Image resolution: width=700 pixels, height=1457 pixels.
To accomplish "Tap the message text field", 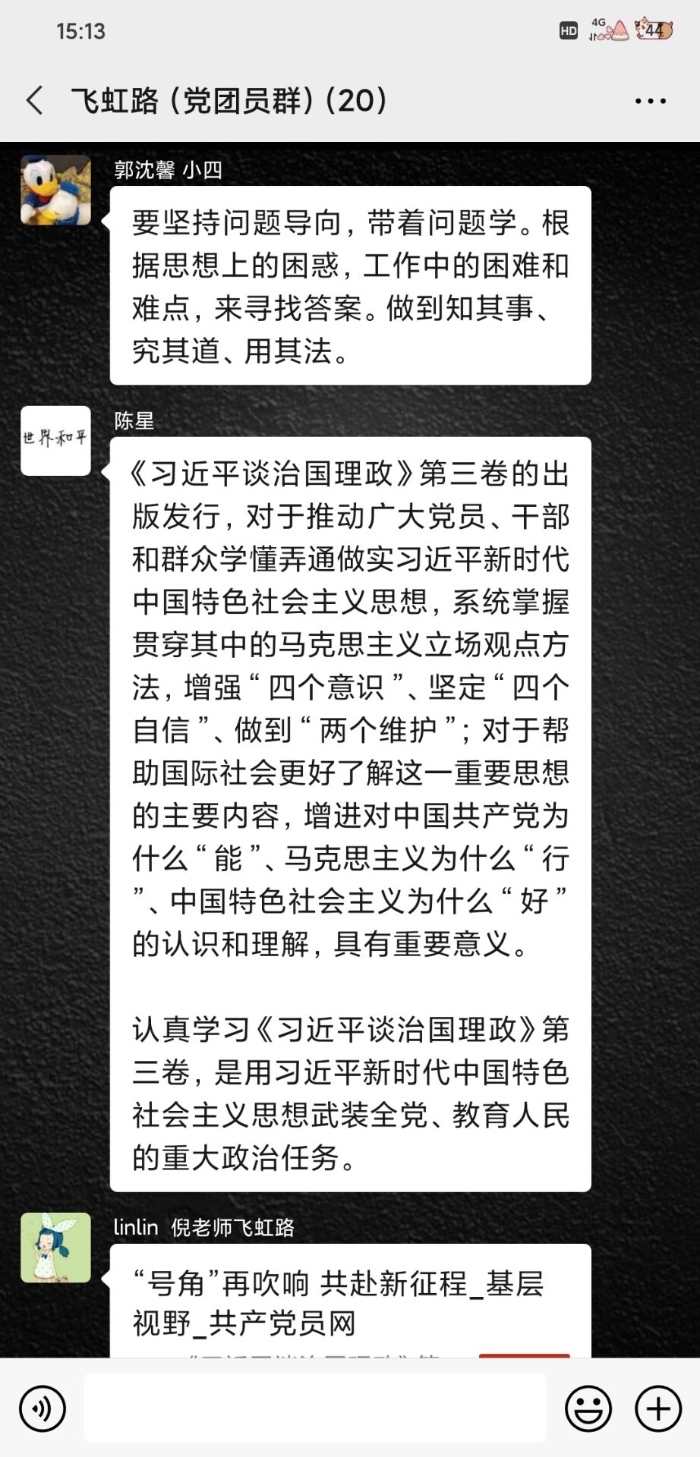I will tap(314, 1408).
